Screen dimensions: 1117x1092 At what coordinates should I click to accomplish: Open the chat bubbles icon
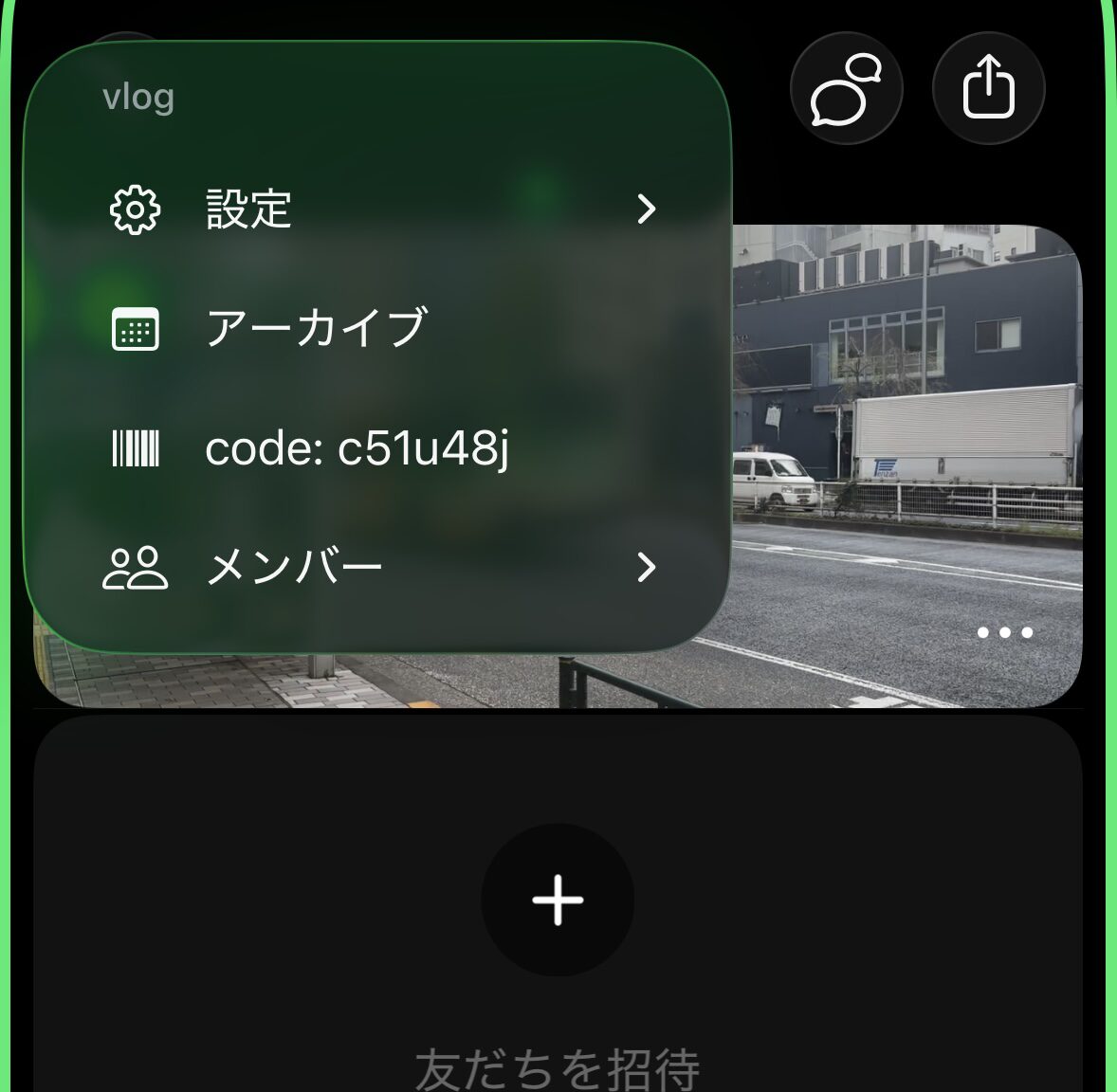[846, 89]
